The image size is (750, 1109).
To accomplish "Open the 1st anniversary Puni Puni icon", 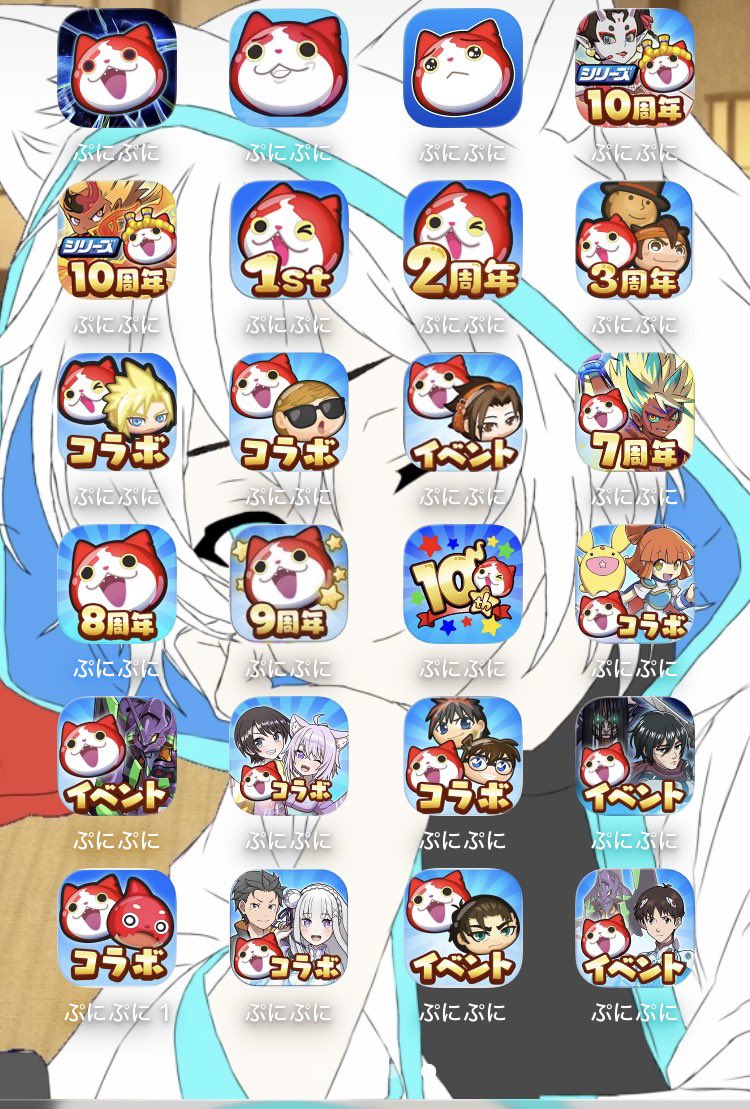I will tap(290, 240).
